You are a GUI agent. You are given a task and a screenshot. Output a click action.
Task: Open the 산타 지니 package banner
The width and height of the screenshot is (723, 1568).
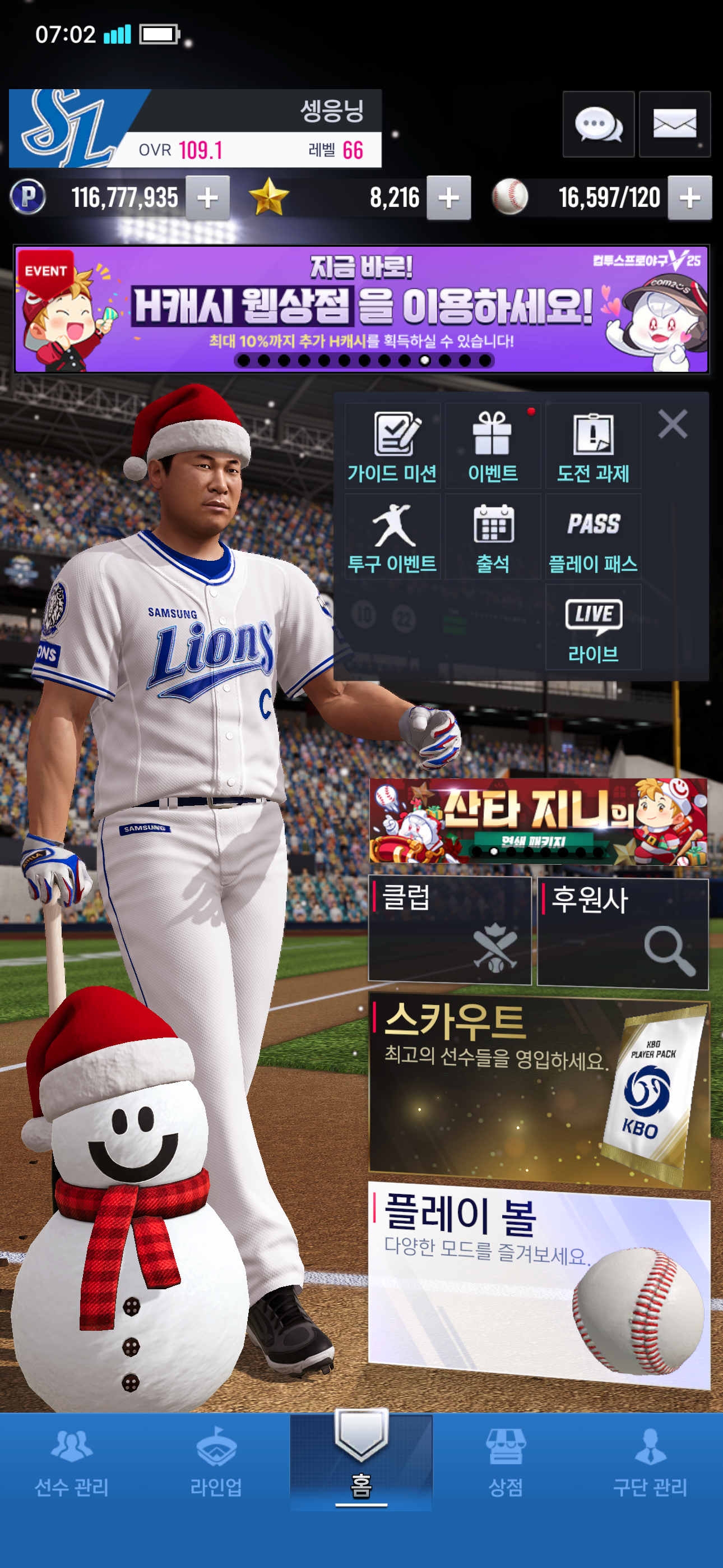[x=538, y=820]
